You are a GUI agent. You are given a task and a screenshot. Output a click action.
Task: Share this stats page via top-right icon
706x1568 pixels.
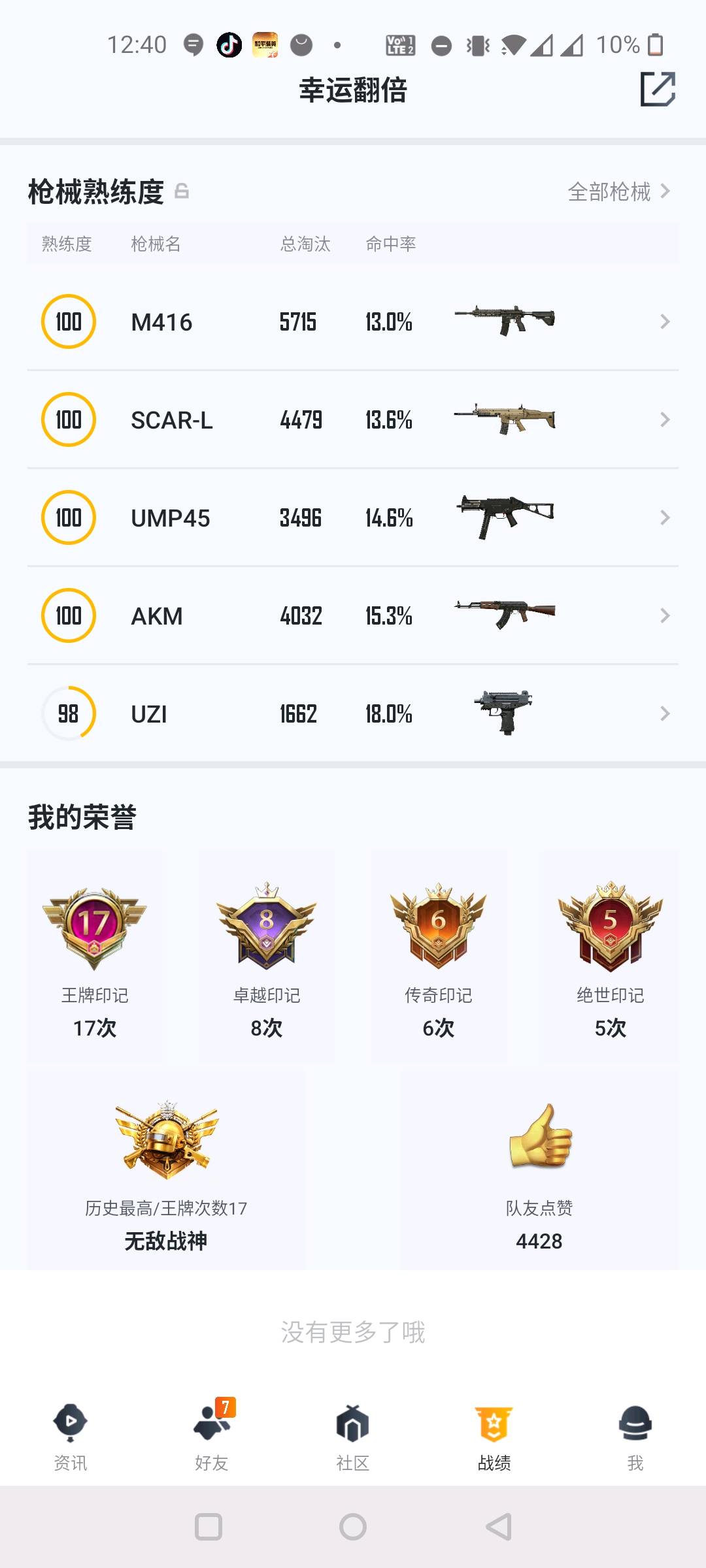(x=658, y=90)
